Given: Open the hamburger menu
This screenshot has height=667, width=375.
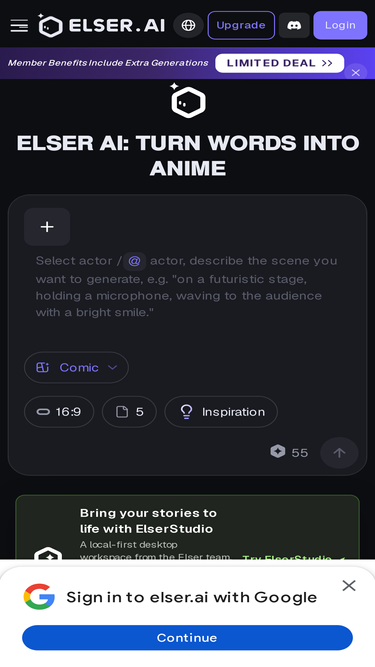Looking at the screenshot, I should tap(19, 26).
